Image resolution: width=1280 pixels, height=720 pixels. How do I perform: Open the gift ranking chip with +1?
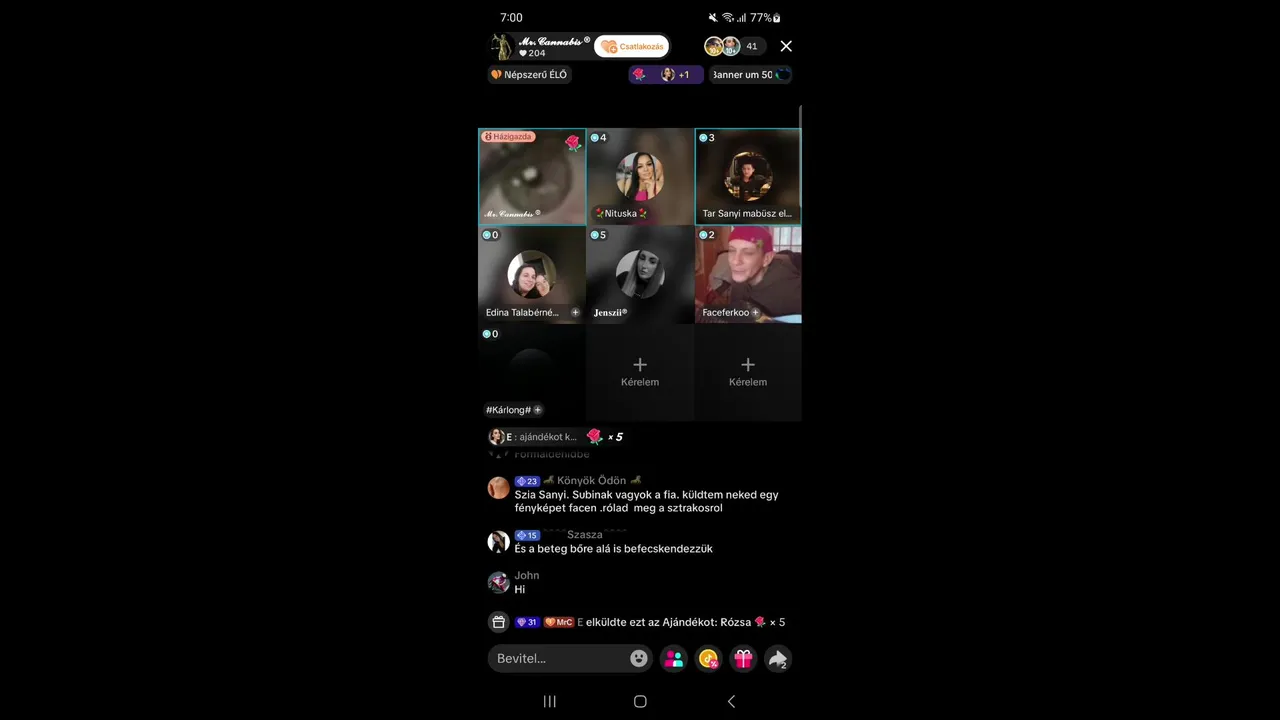[665, 74]
